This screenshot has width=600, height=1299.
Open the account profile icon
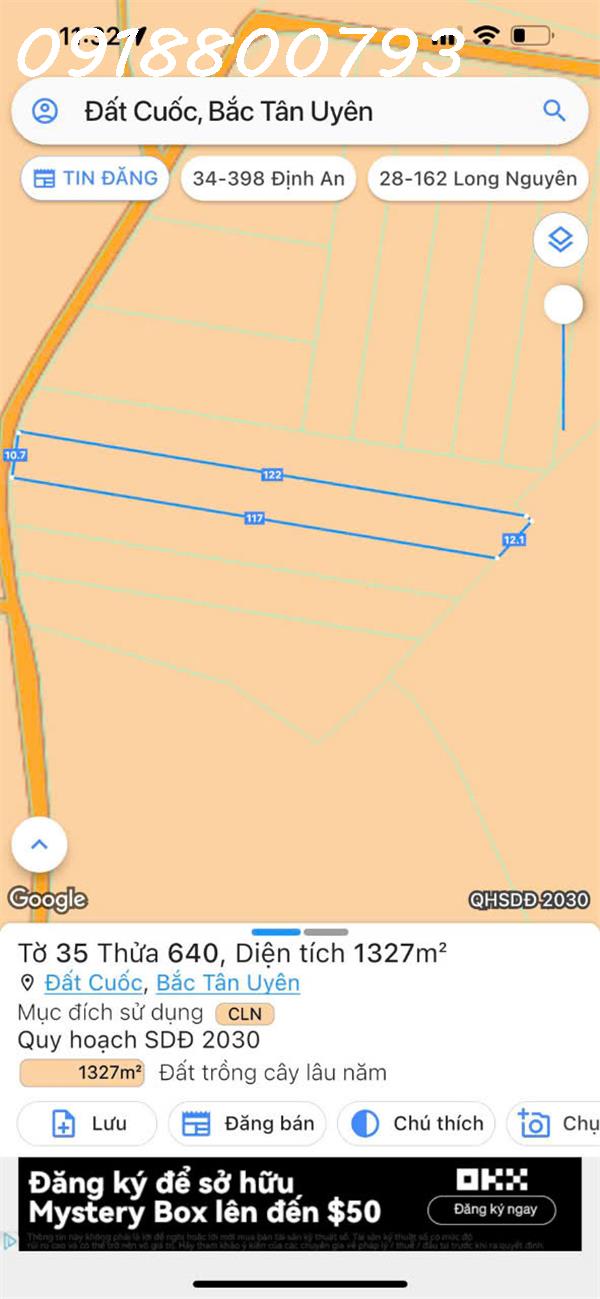[x=45, y=111]
